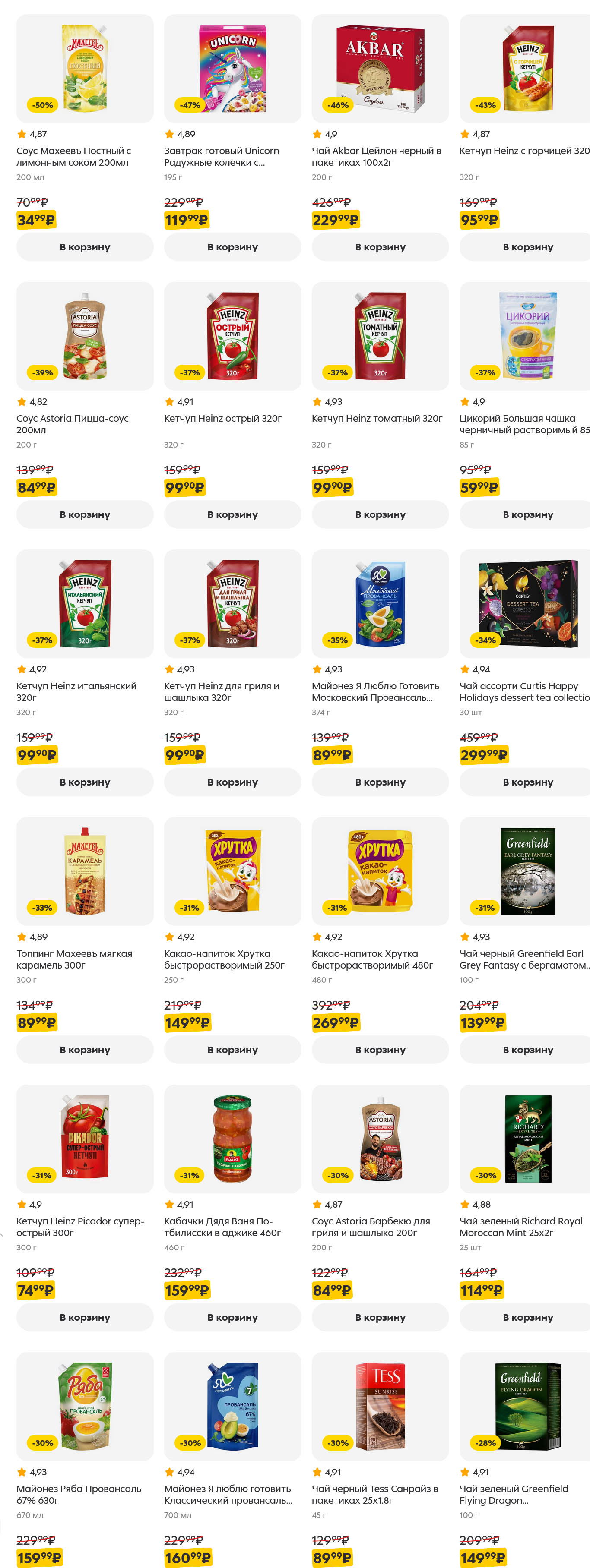Open Heinz ketchup с горчицей product

point(527,69)
